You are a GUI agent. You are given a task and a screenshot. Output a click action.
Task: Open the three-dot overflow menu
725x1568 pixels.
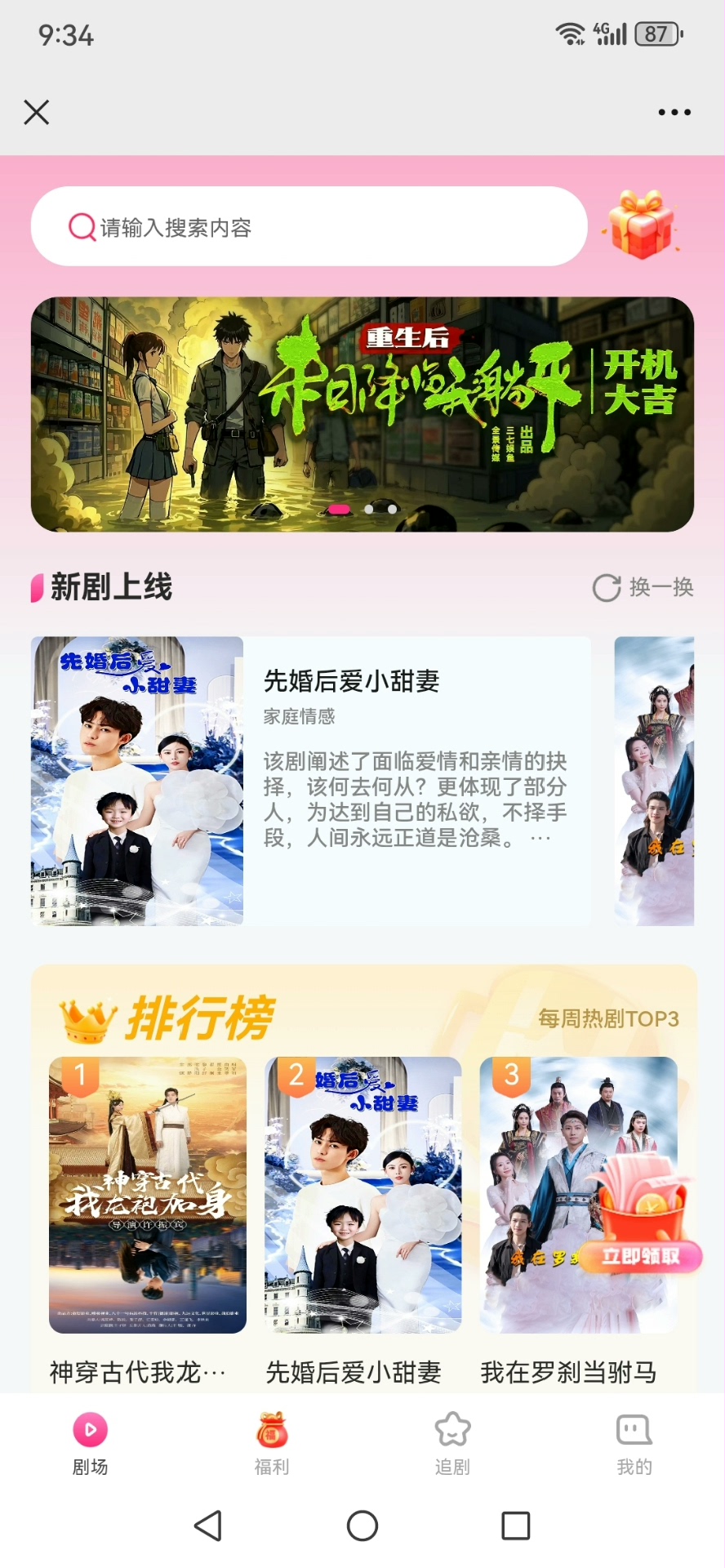[674, 113]
